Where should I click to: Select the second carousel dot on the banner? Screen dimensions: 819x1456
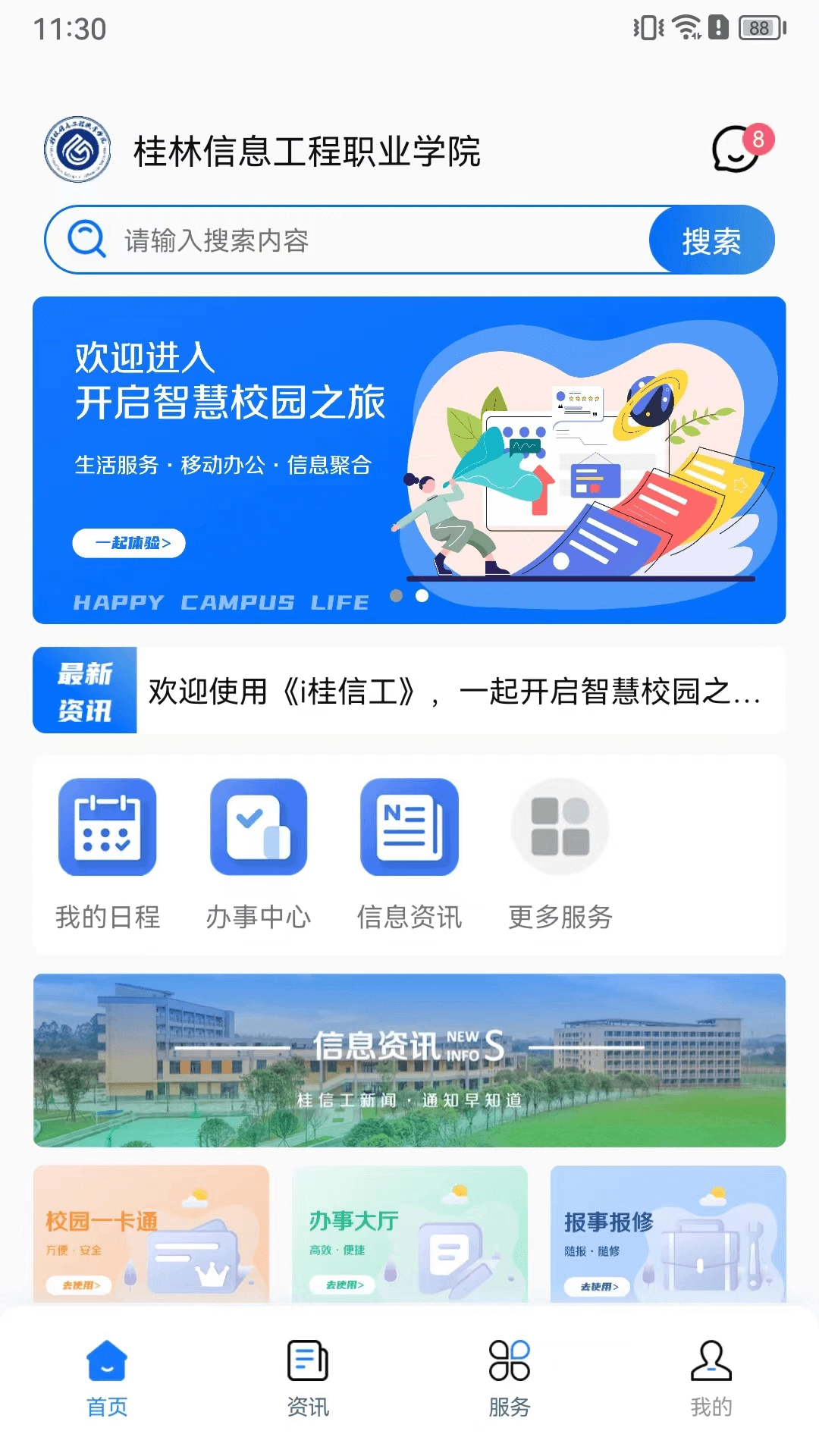(422, 596)
